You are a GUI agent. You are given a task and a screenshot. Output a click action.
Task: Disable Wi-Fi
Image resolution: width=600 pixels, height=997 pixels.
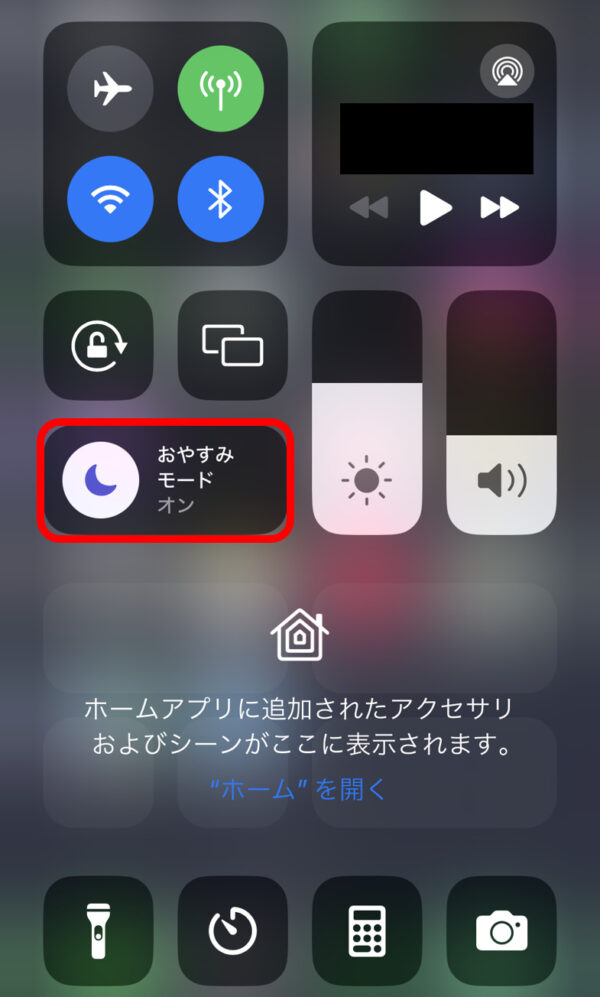(x=110, y=201)
